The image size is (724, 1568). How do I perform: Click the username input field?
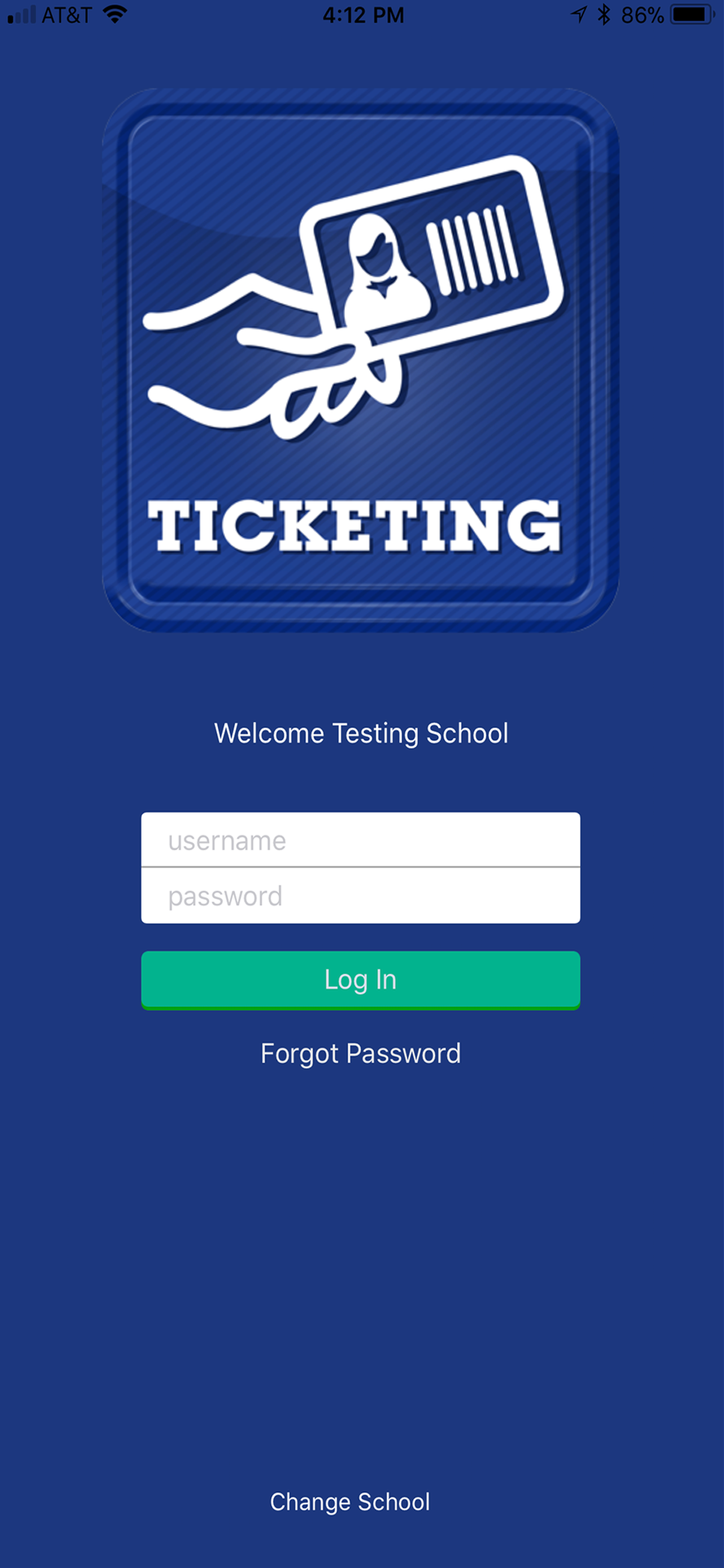[x=360, y=840]
